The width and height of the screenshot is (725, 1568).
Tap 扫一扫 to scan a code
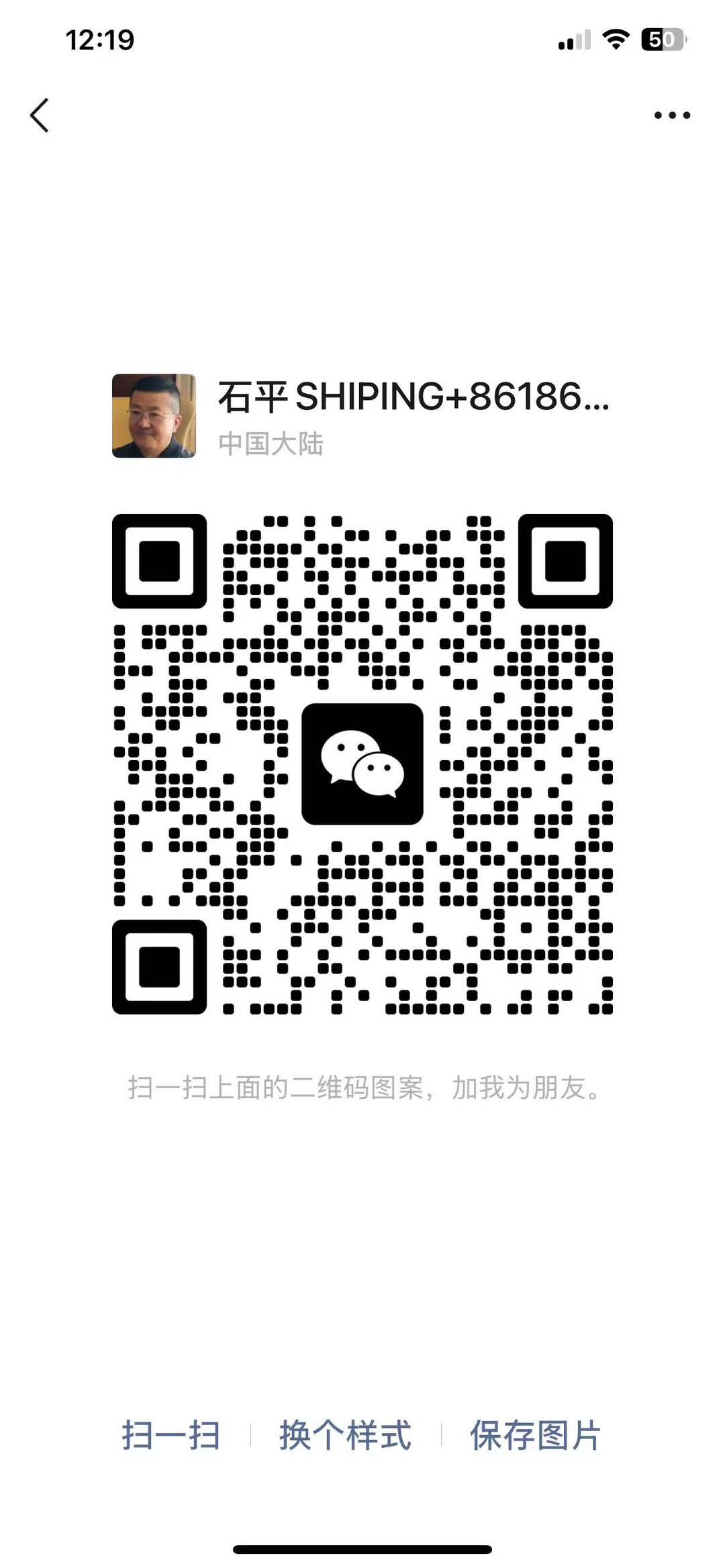(x=171, y=1435)
